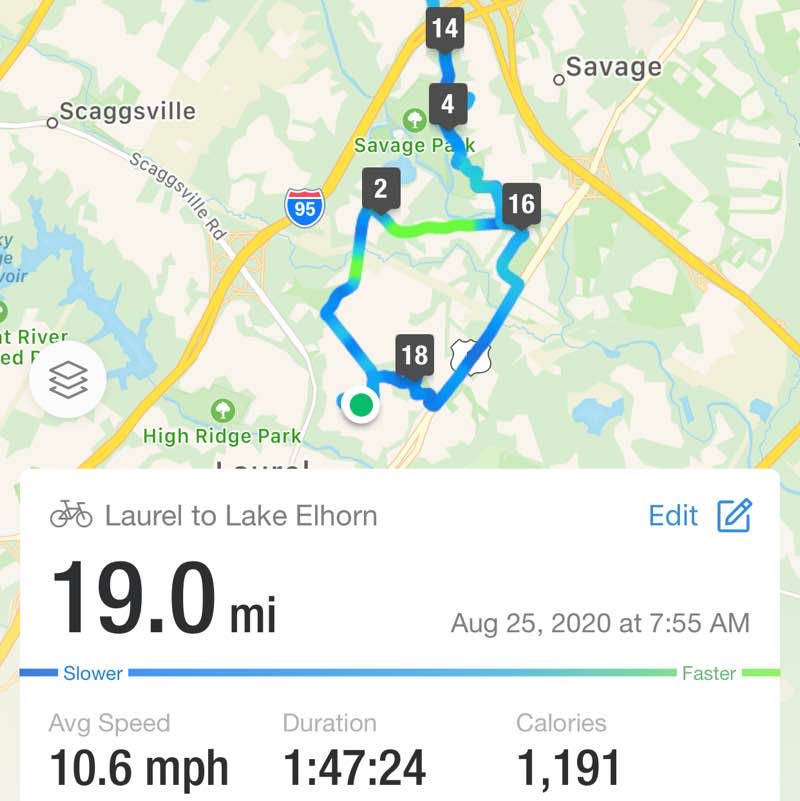Select the Savage Park tree icon
Screen dimensions: 800x801
(x=415, y=120)
